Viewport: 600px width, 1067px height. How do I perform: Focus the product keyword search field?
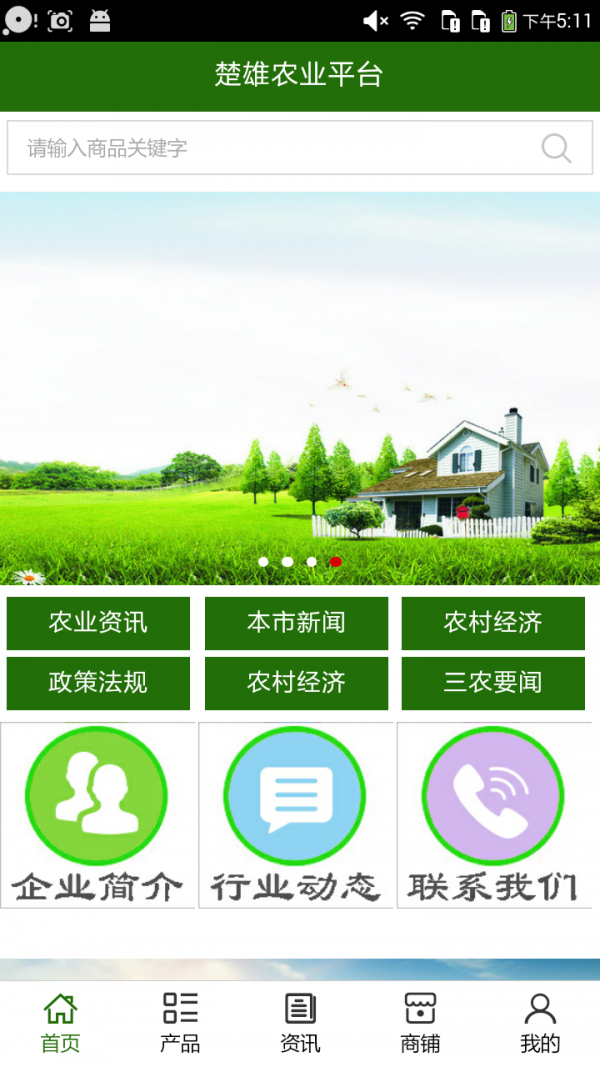tap(270, 148)
